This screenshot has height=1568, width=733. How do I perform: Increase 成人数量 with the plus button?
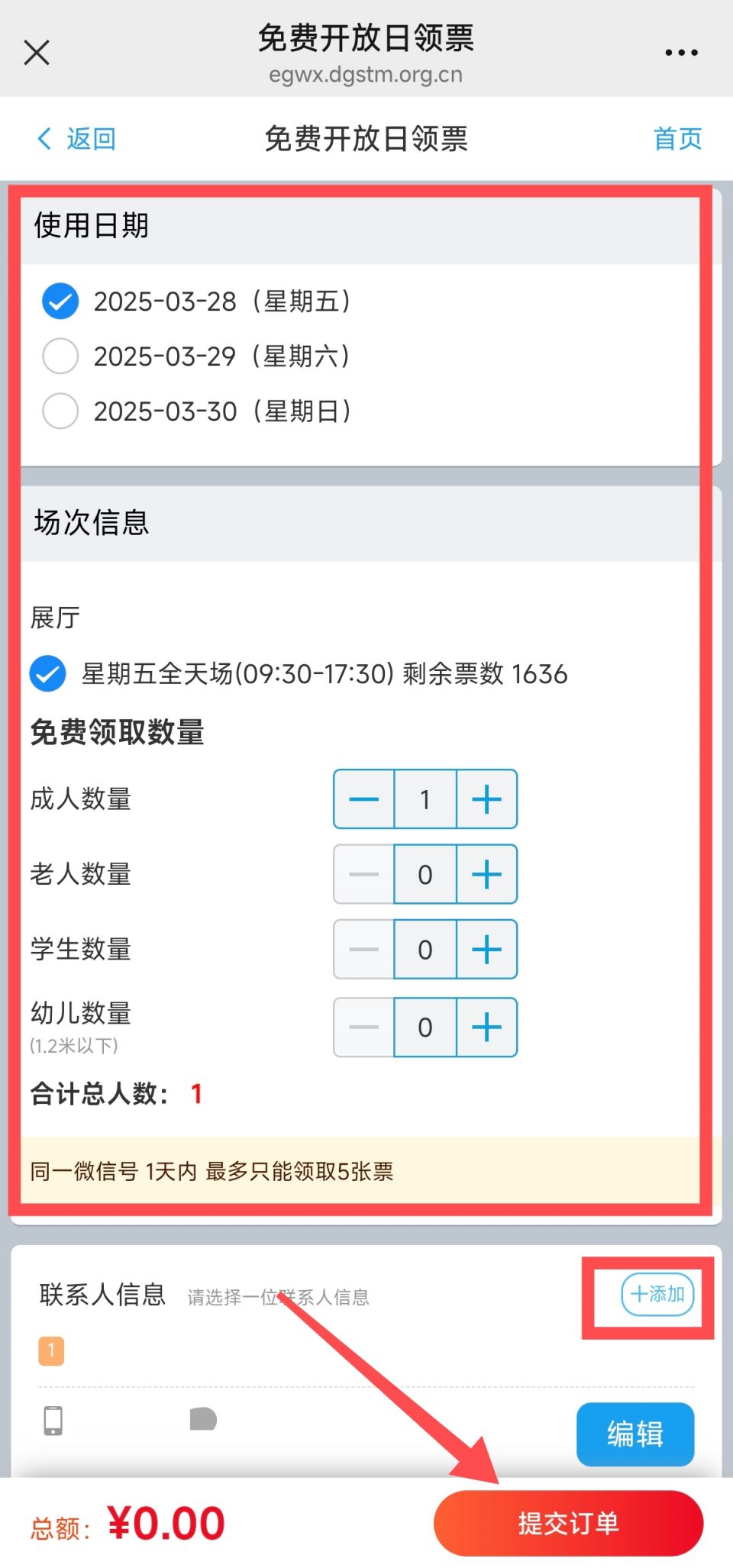pyautogui.click(x=486, y=799)
